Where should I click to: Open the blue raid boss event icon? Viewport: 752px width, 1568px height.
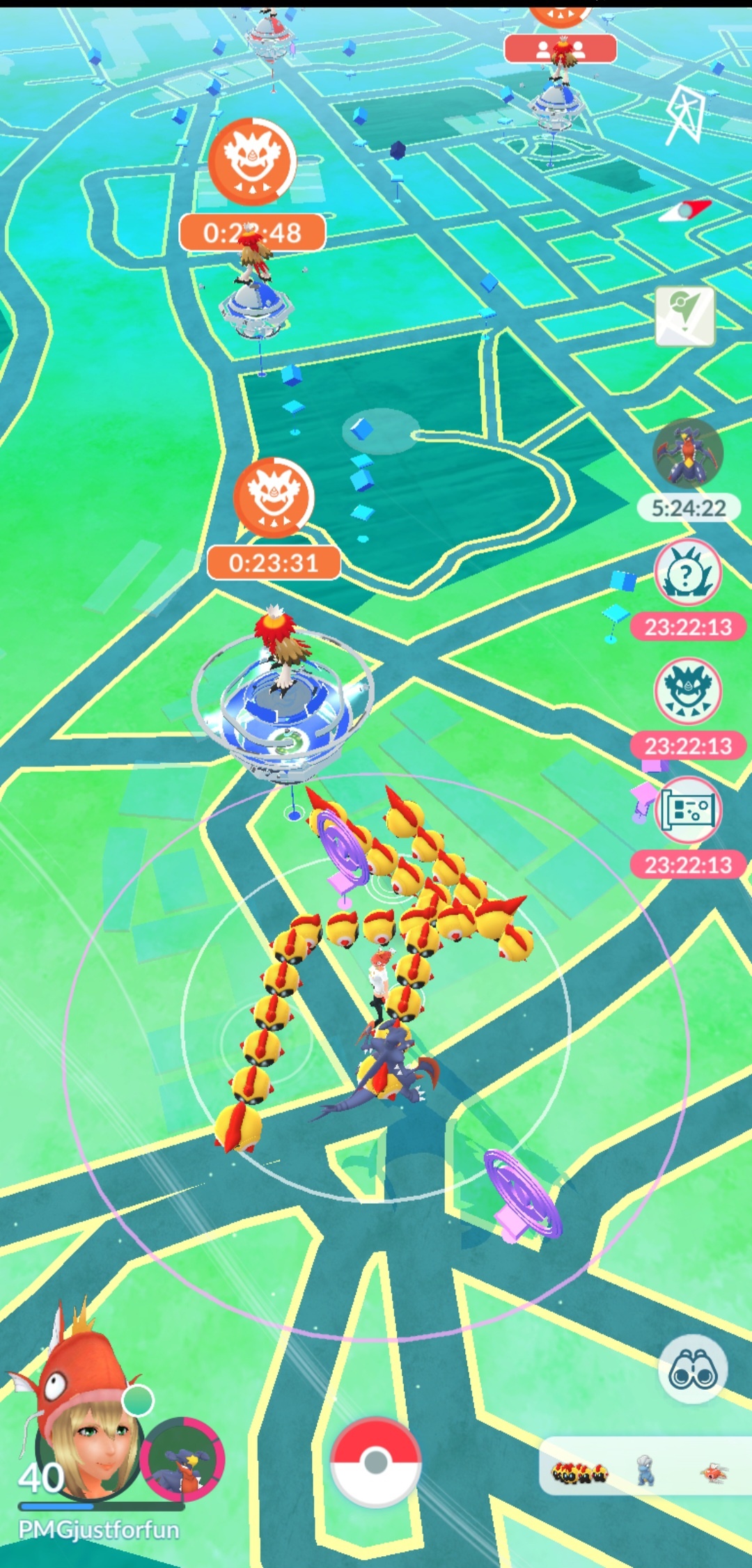pos(687,691)
